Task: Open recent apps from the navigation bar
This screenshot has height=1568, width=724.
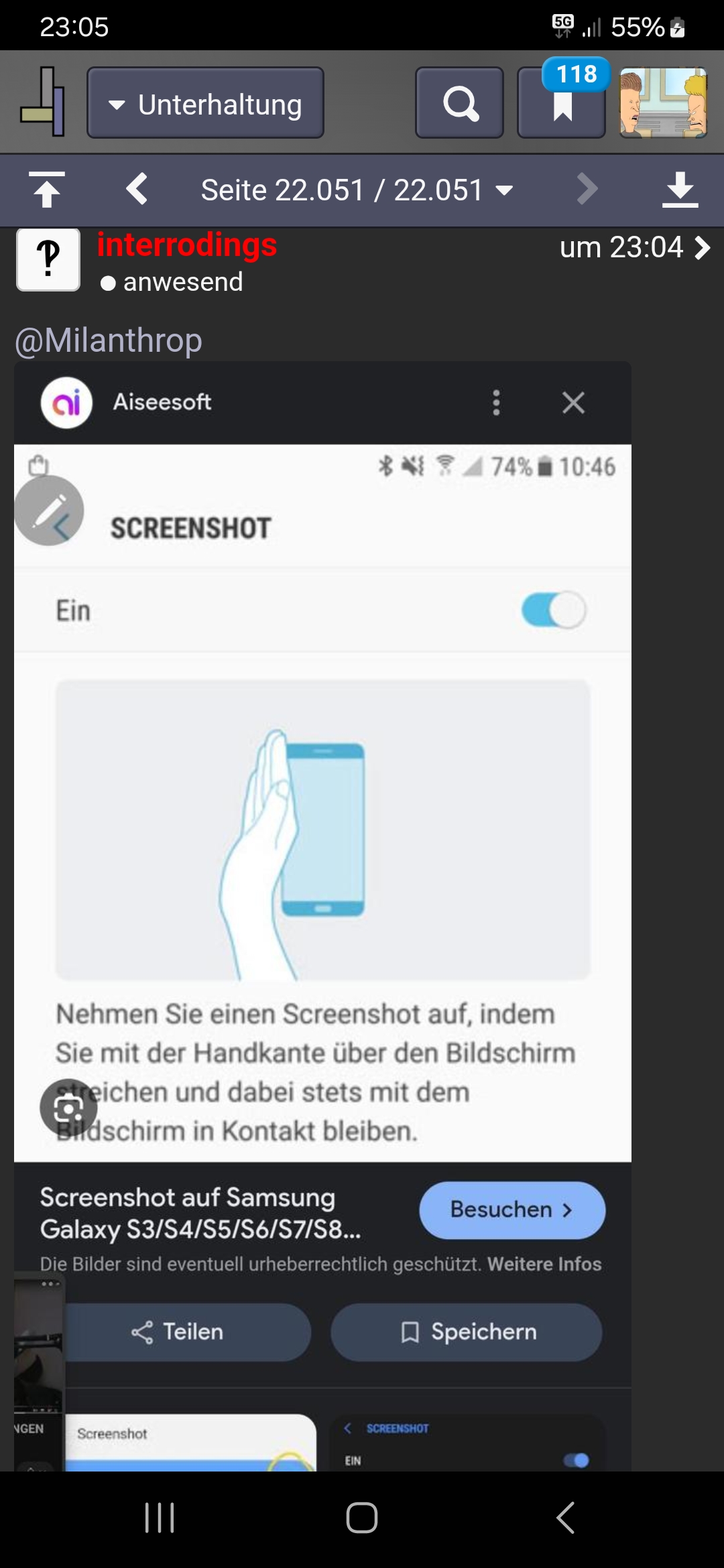Action: point(160,1518)
